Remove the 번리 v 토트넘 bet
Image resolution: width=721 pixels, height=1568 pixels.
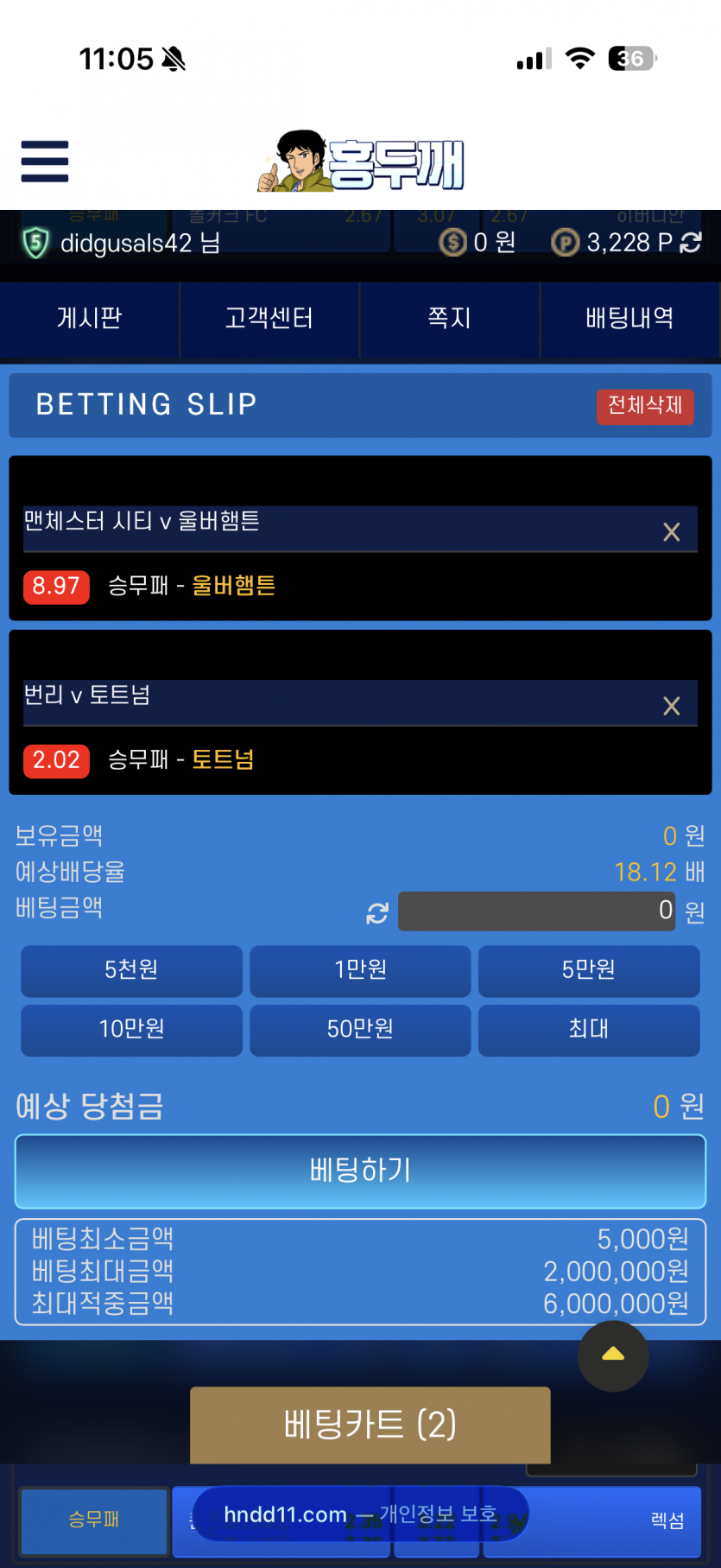(x=672, y=707)
